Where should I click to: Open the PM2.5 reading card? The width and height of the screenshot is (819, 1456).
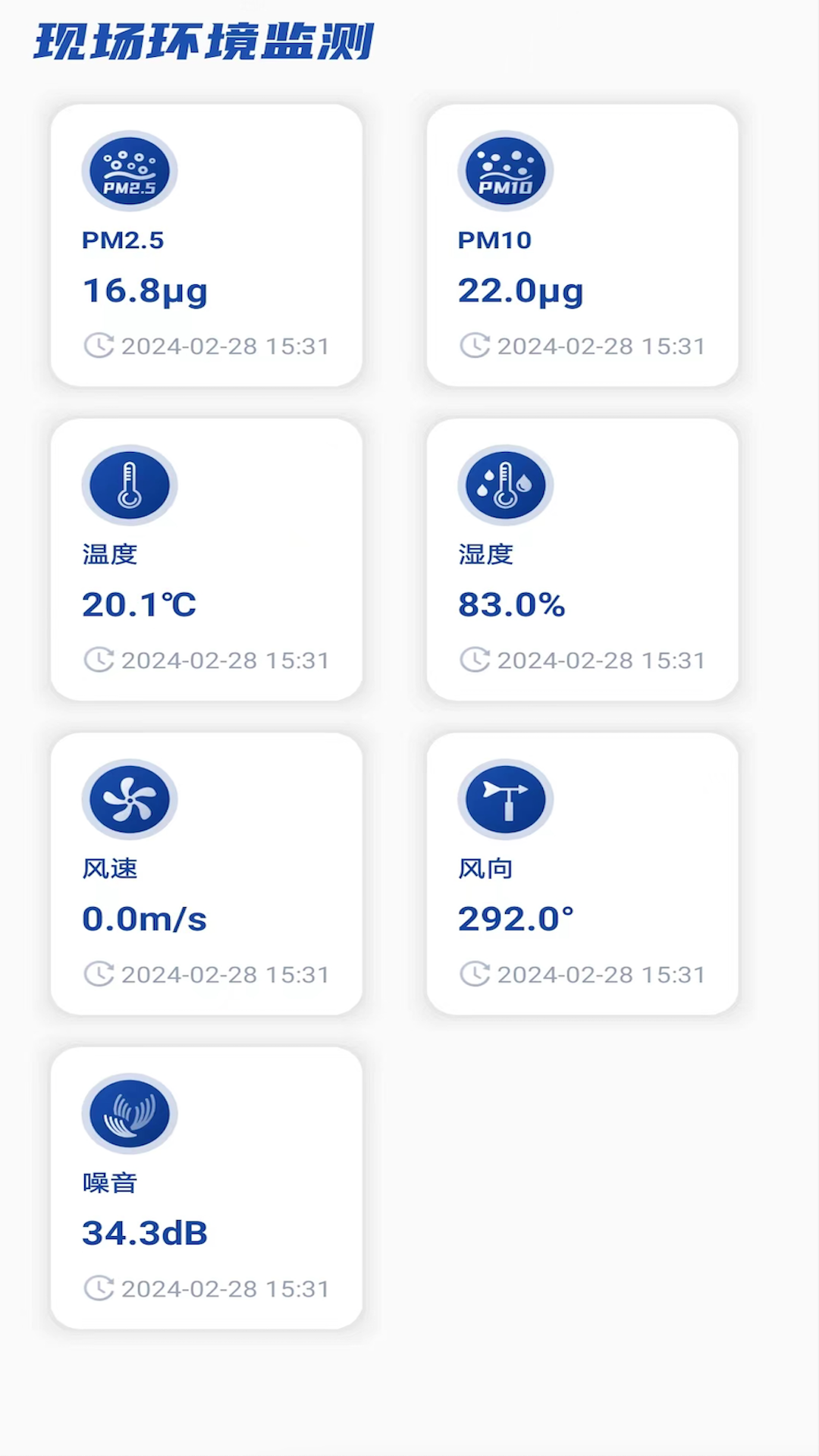pyautogui.click(x=206, y=246)
